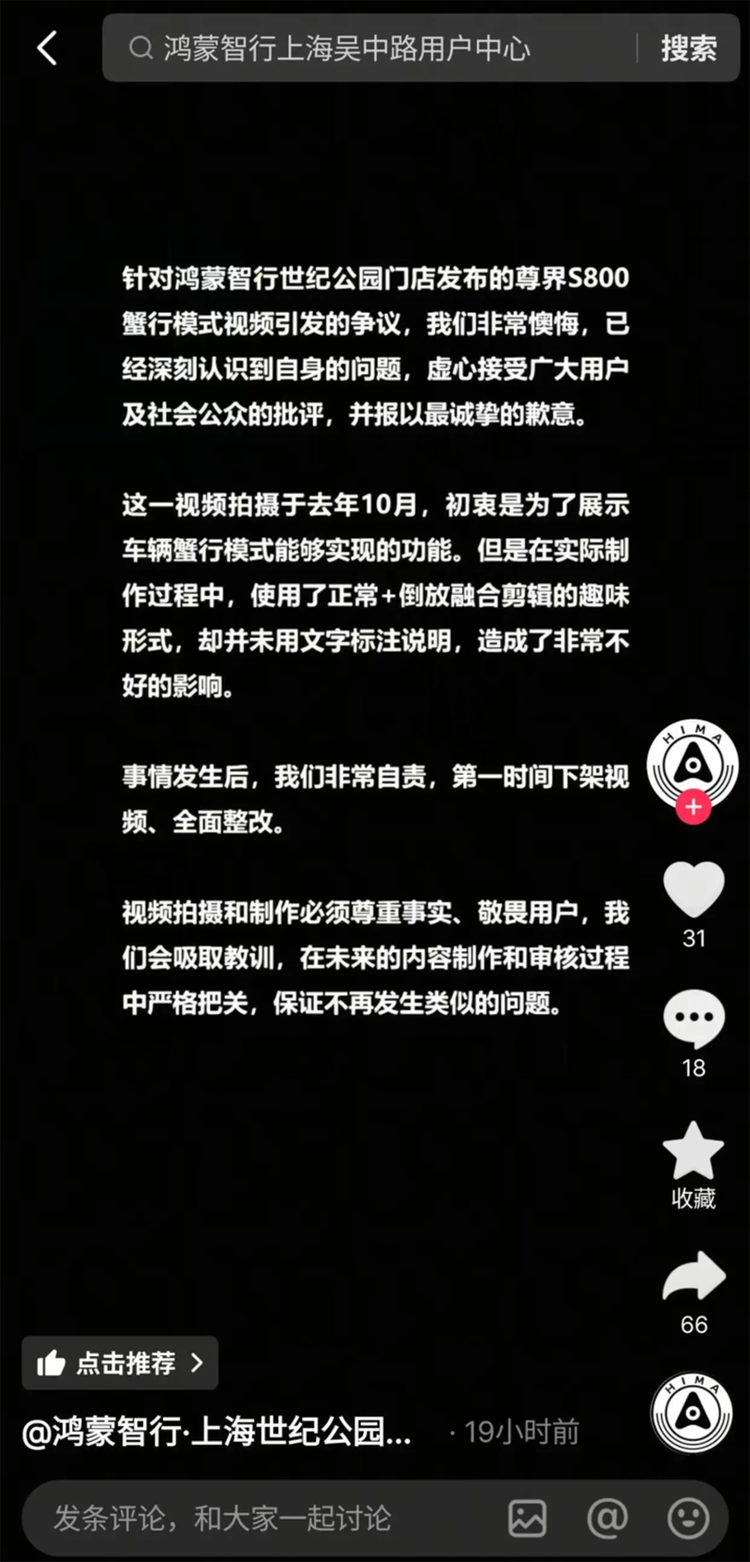
Task: Open the HIMA author avatar
Action: click(693, 765)
